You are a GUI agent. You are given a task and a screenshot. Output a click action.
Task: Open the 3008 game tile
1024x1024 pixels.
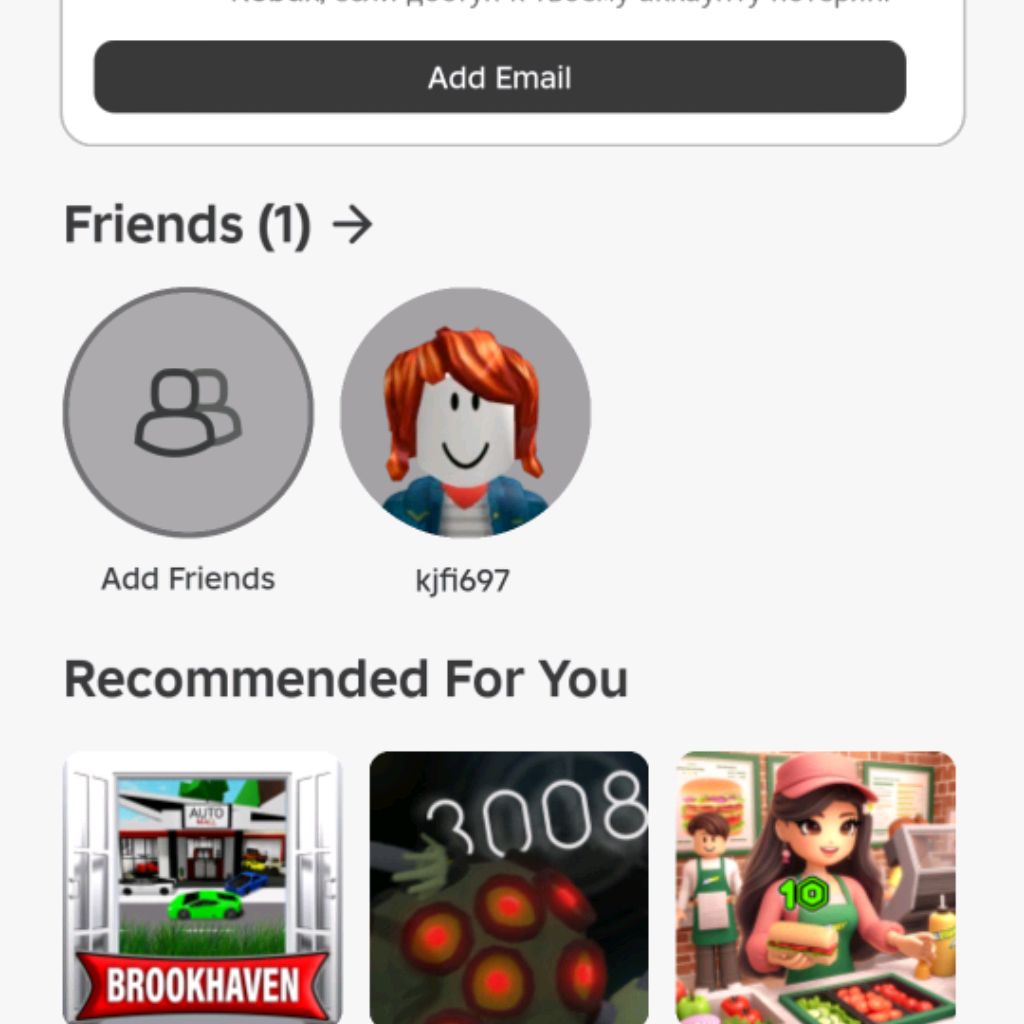tap(509, 886)
